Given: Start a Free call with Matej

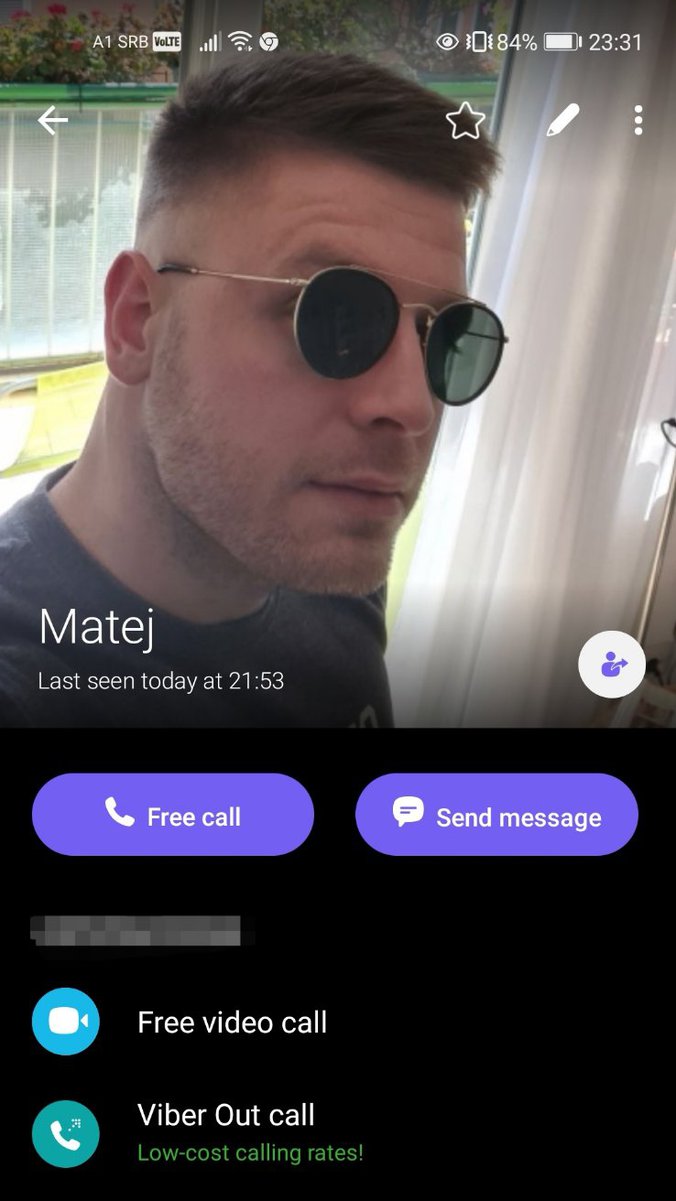Looking at the screenshot, I should 173,815.
